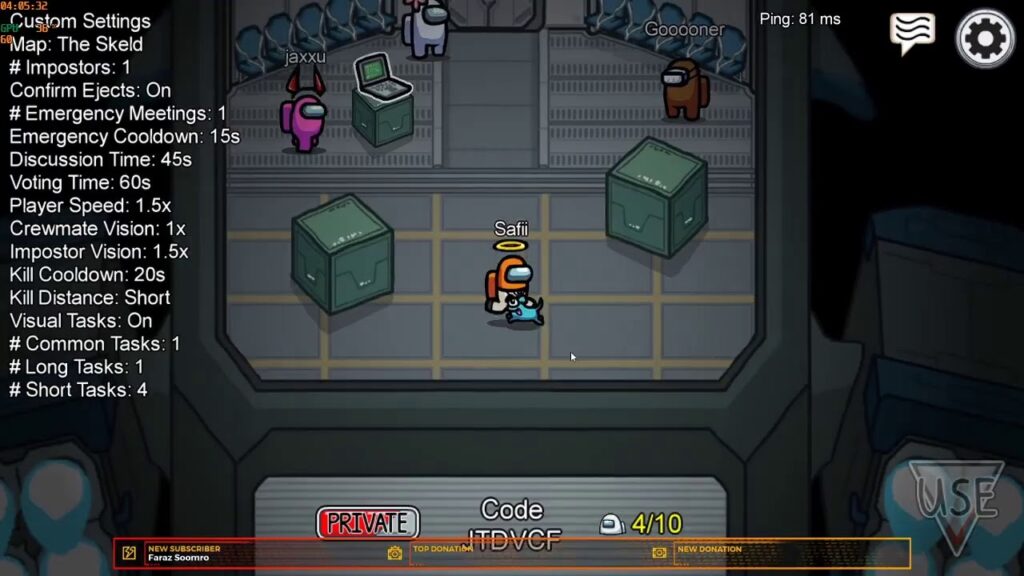Open the chat speech bubble
The width and height of the screenshot is (1024, 576).
(912, 34)
